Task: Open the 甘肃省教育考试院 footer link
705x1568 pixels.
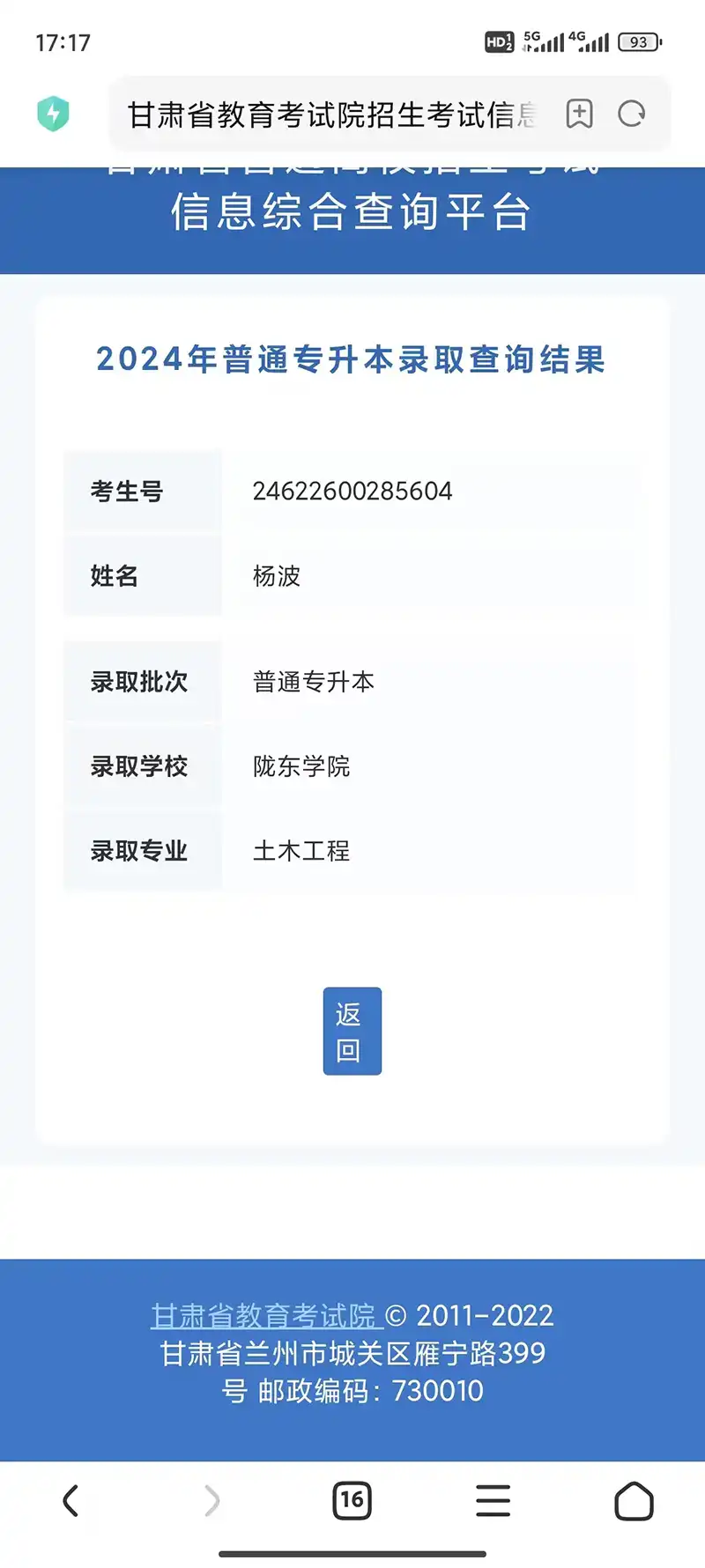Action: [264, 1316]
